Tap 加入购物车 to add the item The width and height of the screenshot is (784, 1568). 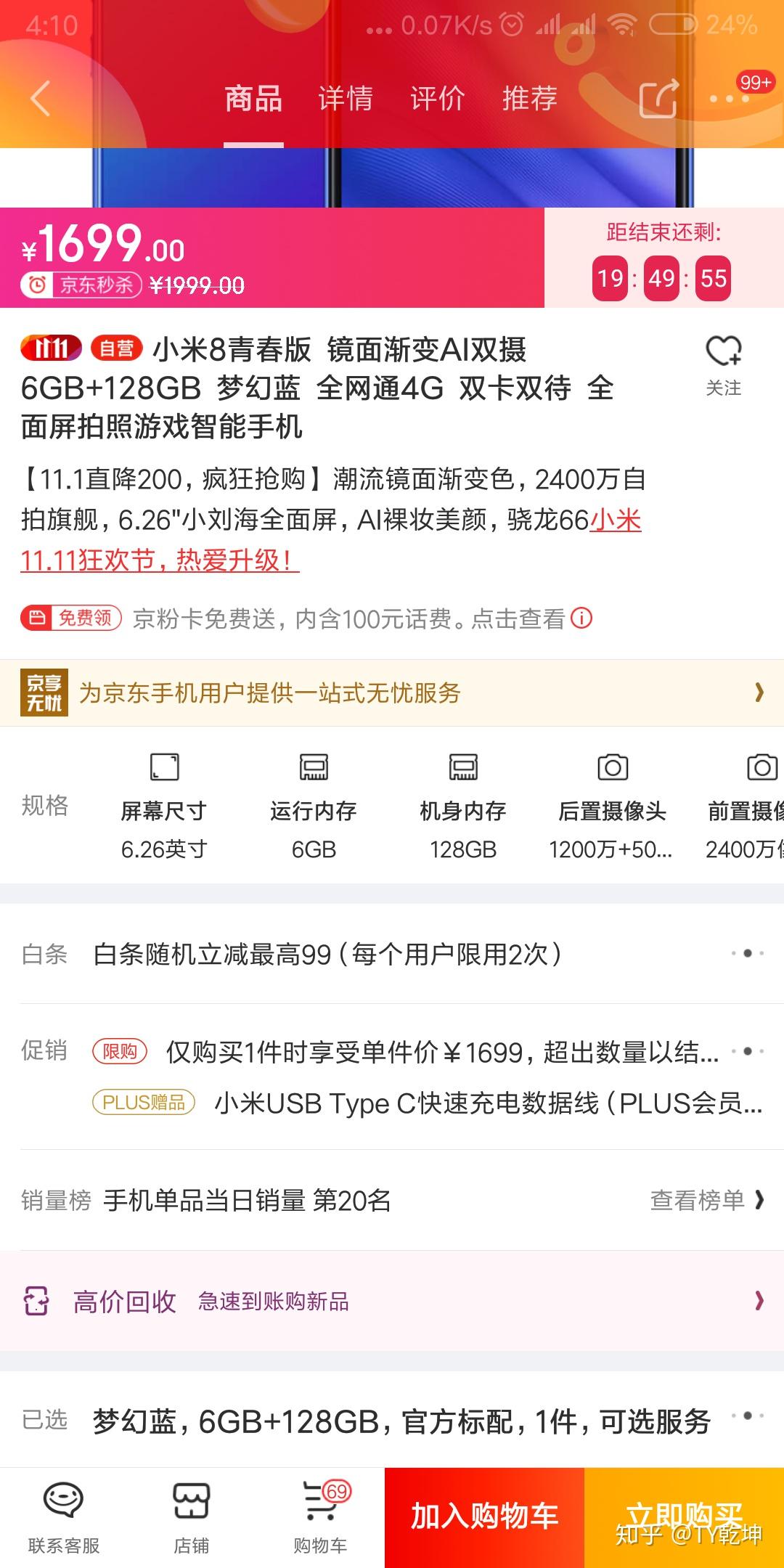[484, 1517]
